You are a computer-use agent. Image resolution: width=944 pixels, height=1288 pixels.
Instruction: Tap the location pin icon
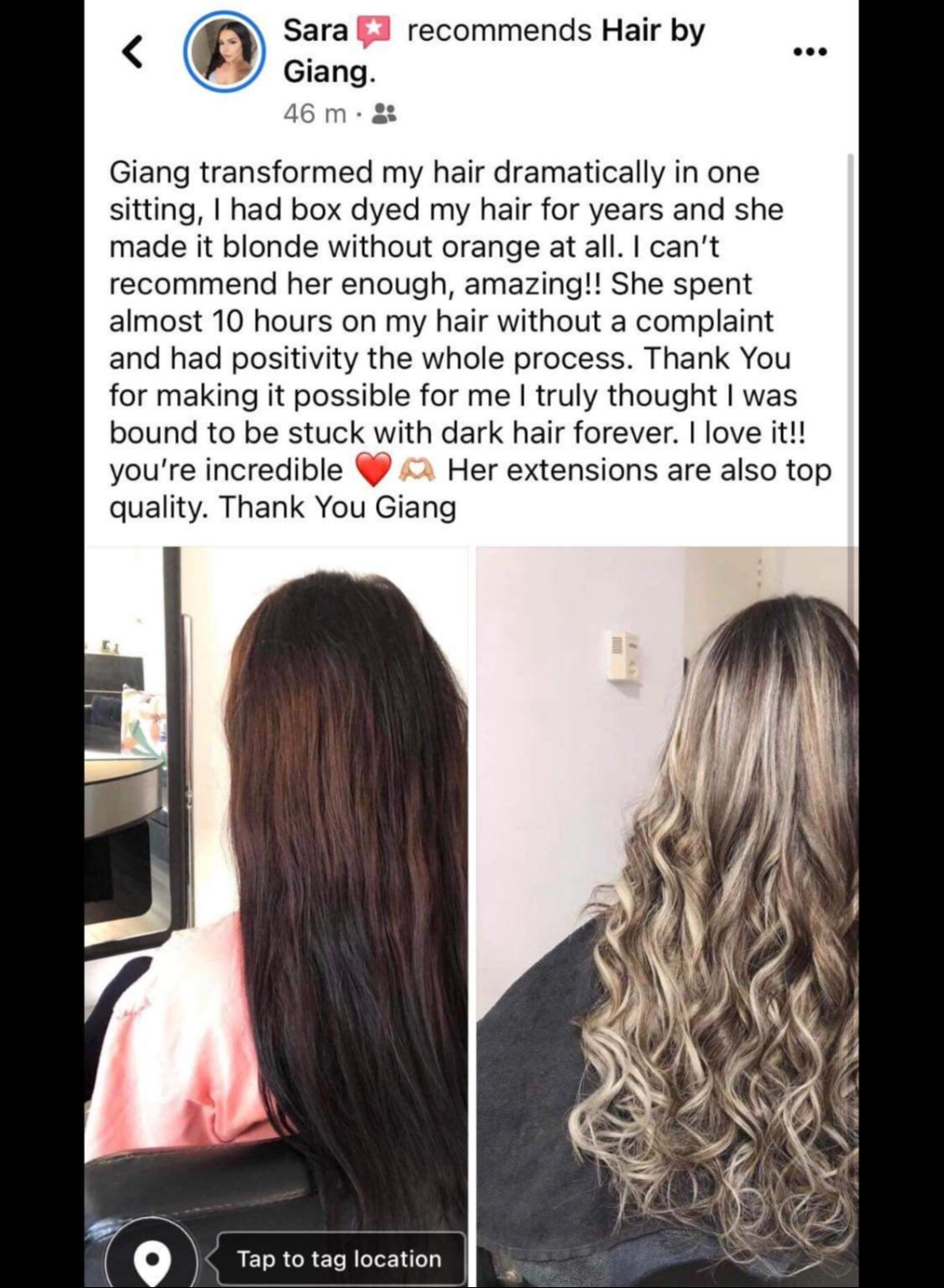152,1258
